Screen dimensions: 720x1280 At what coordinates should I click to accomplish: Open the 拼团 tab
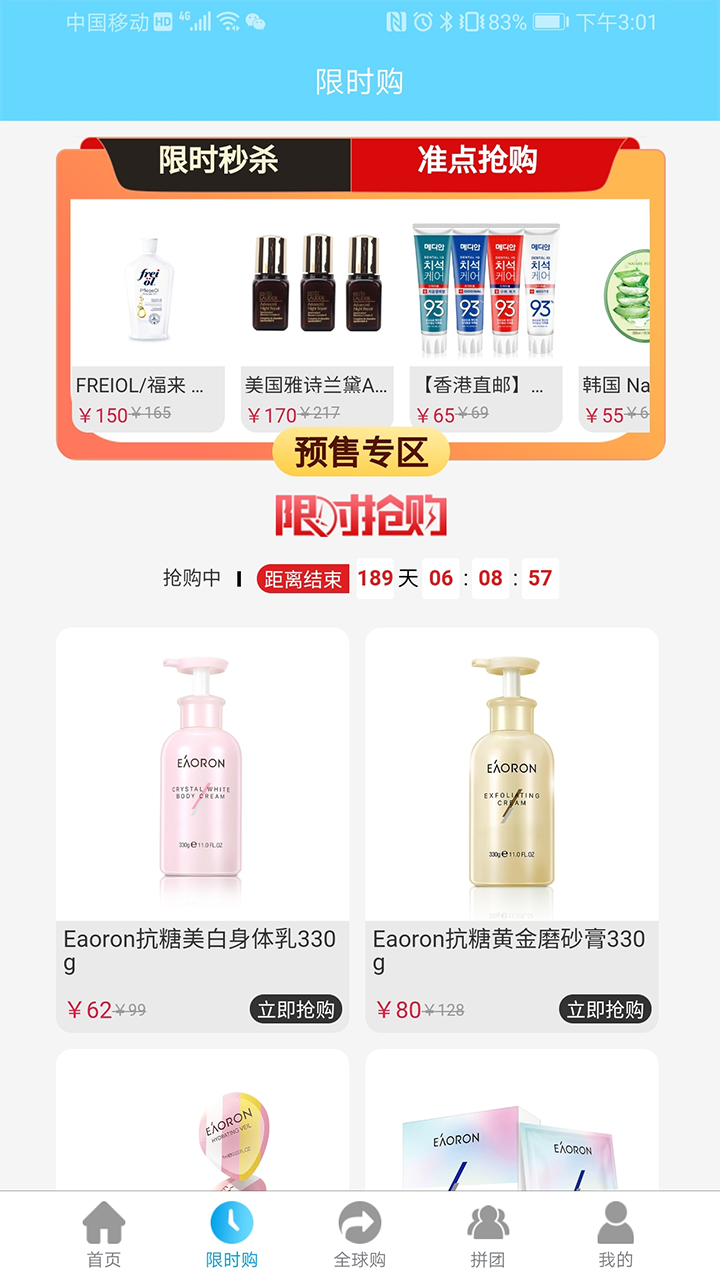[x=488, y=1235]
